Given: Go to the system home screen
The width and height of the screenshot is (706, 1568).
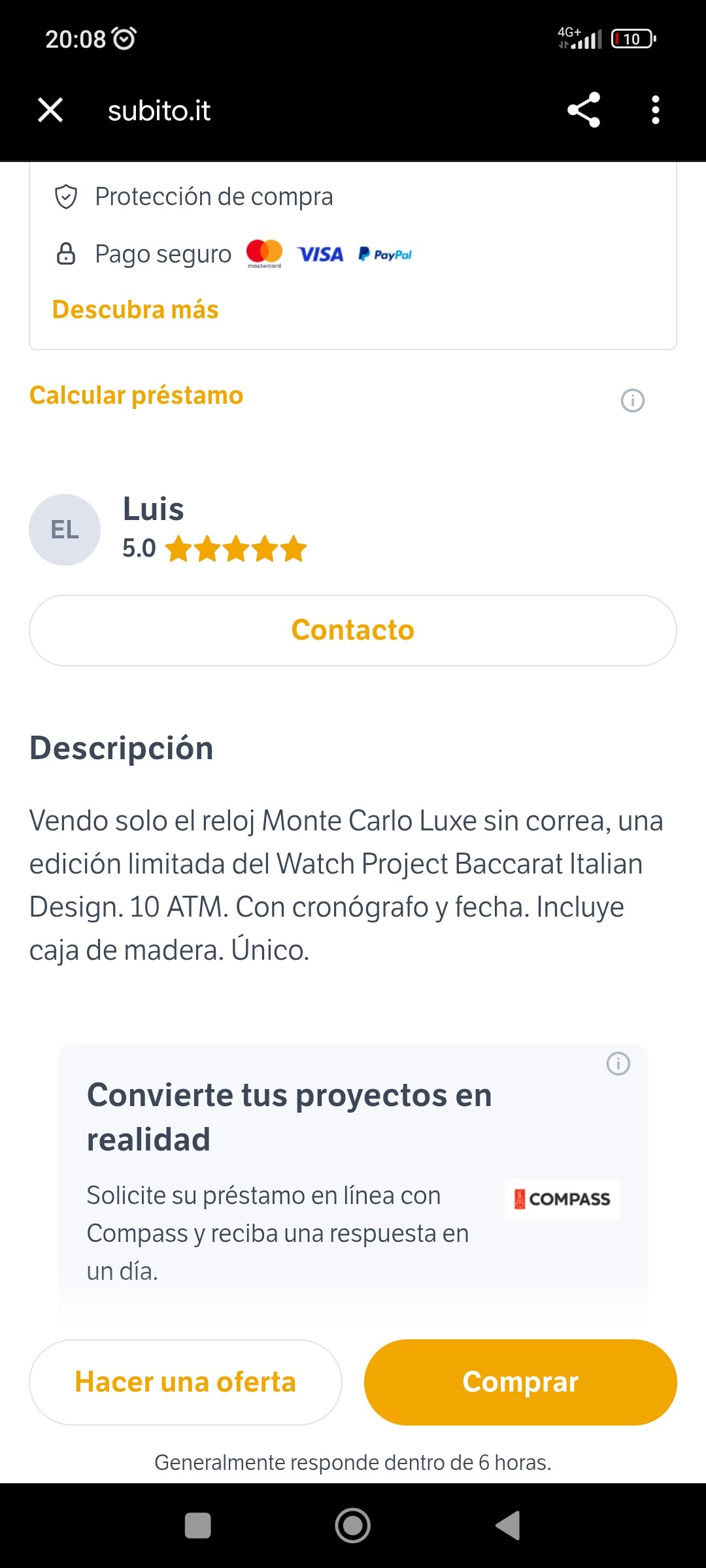Looking at the screenshot, I should coord(353,1526).
